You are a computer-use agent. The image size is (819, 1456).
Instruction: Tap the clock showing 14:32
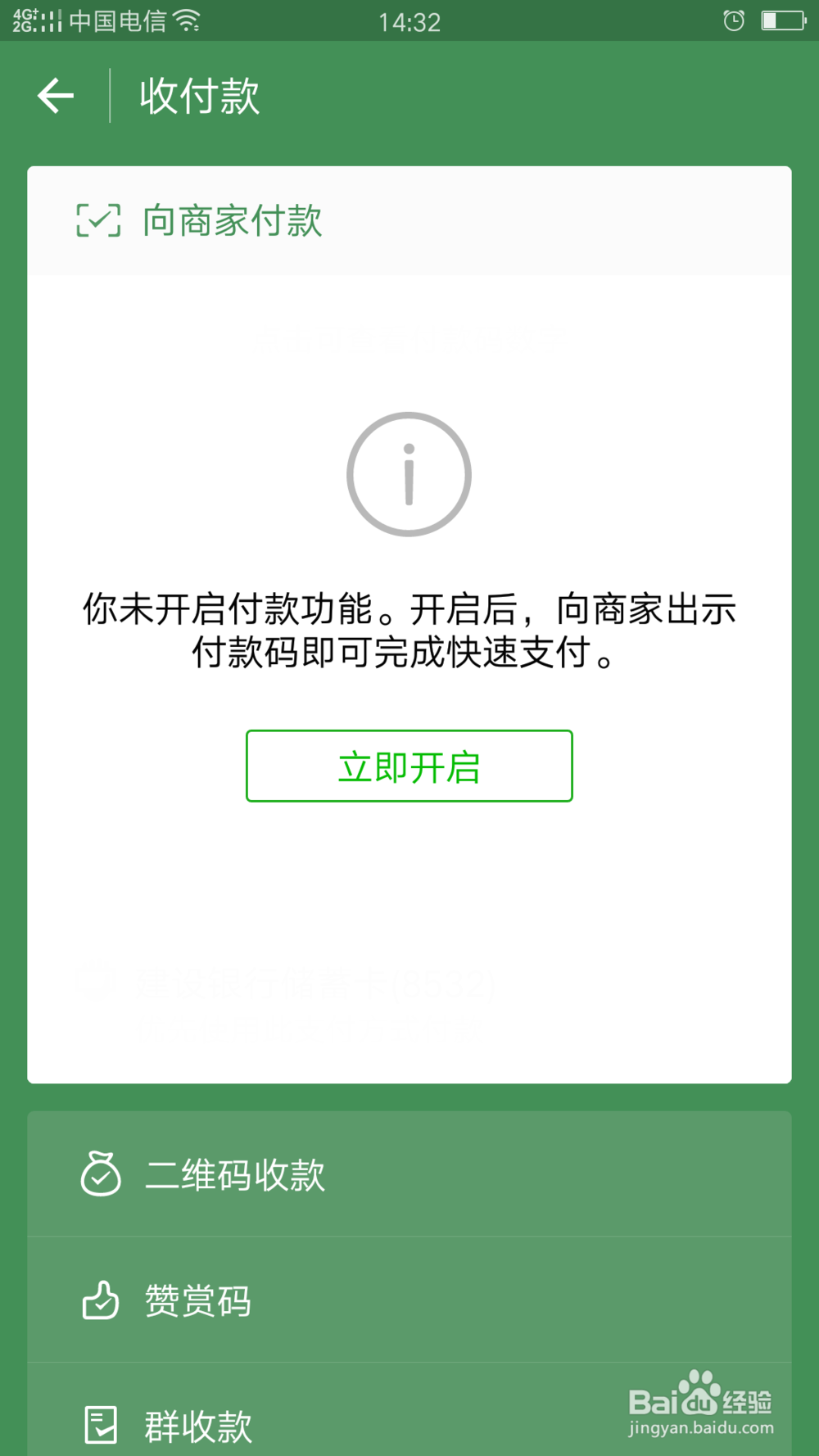tap(409, 22)
